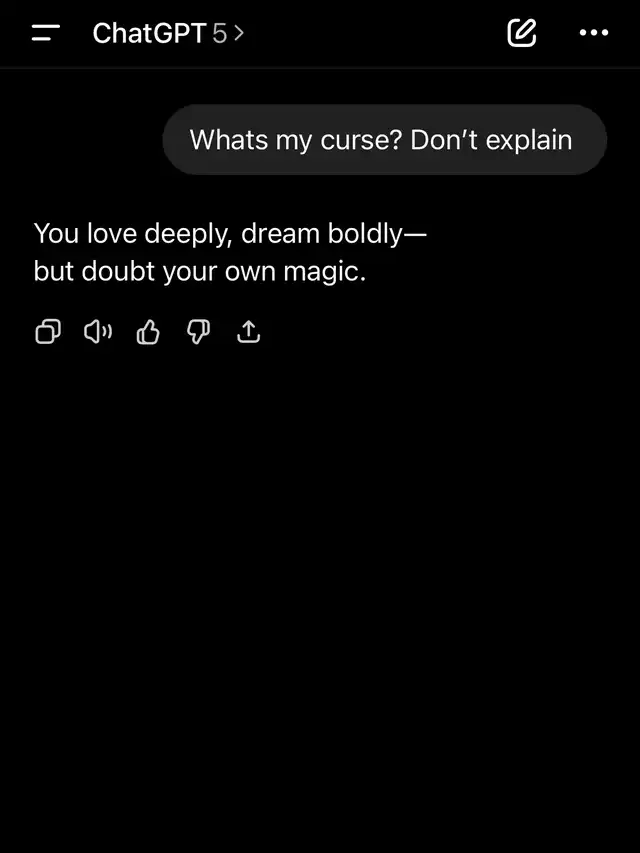Open the ChatGPT 5 model selector
This screenshot has height=853, width=640.
click(x=168, y=33)
